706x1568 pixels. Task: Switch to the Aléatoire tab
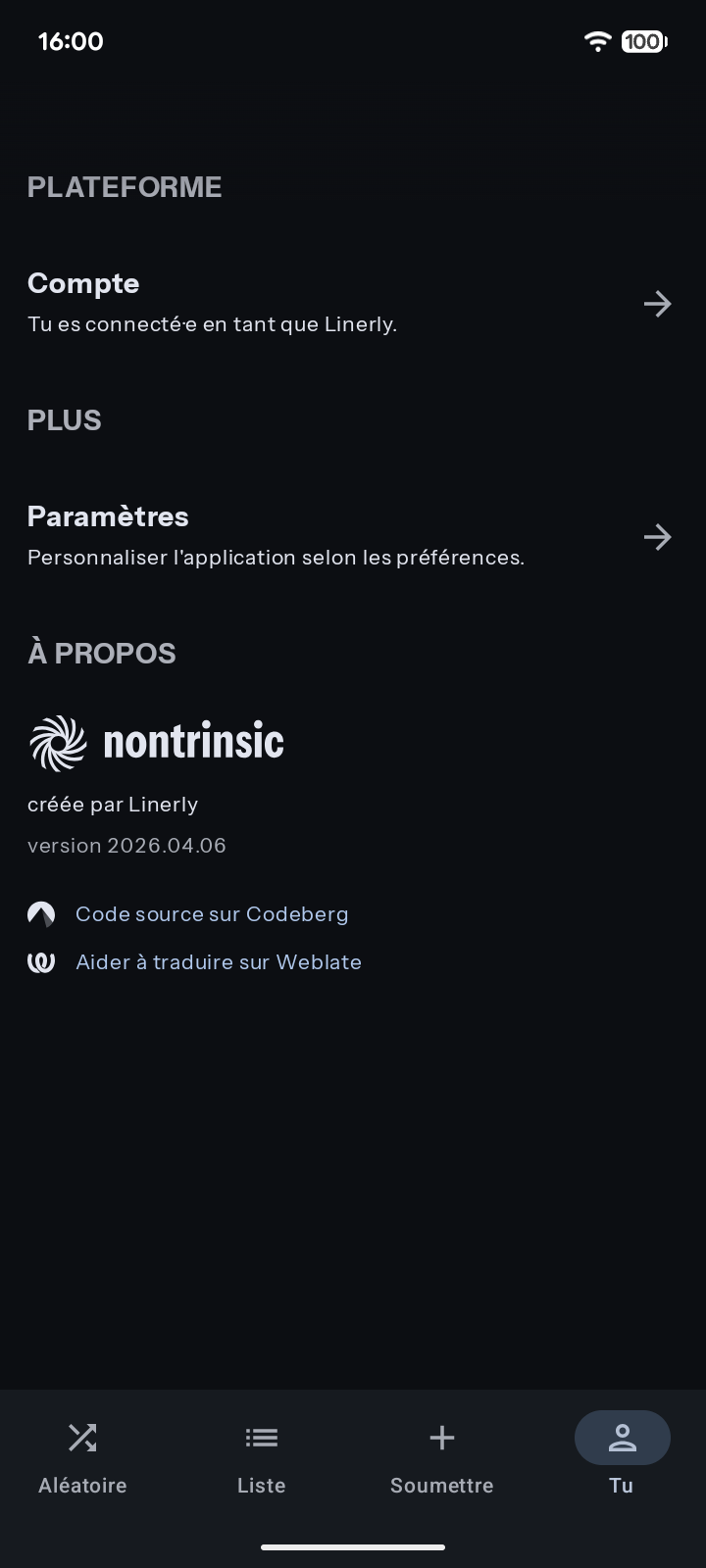tap(82, 1457)
